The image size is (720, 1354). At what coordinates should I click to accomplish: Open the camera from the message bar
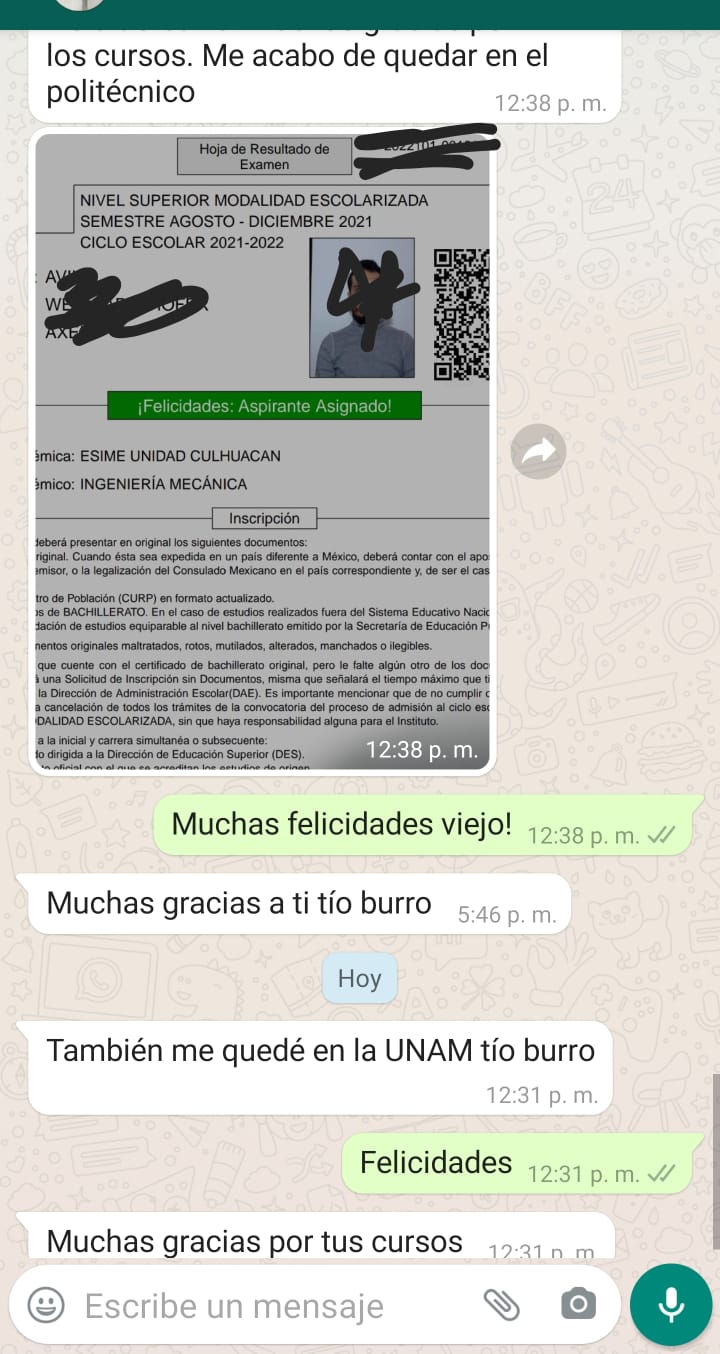point(576,1304)
